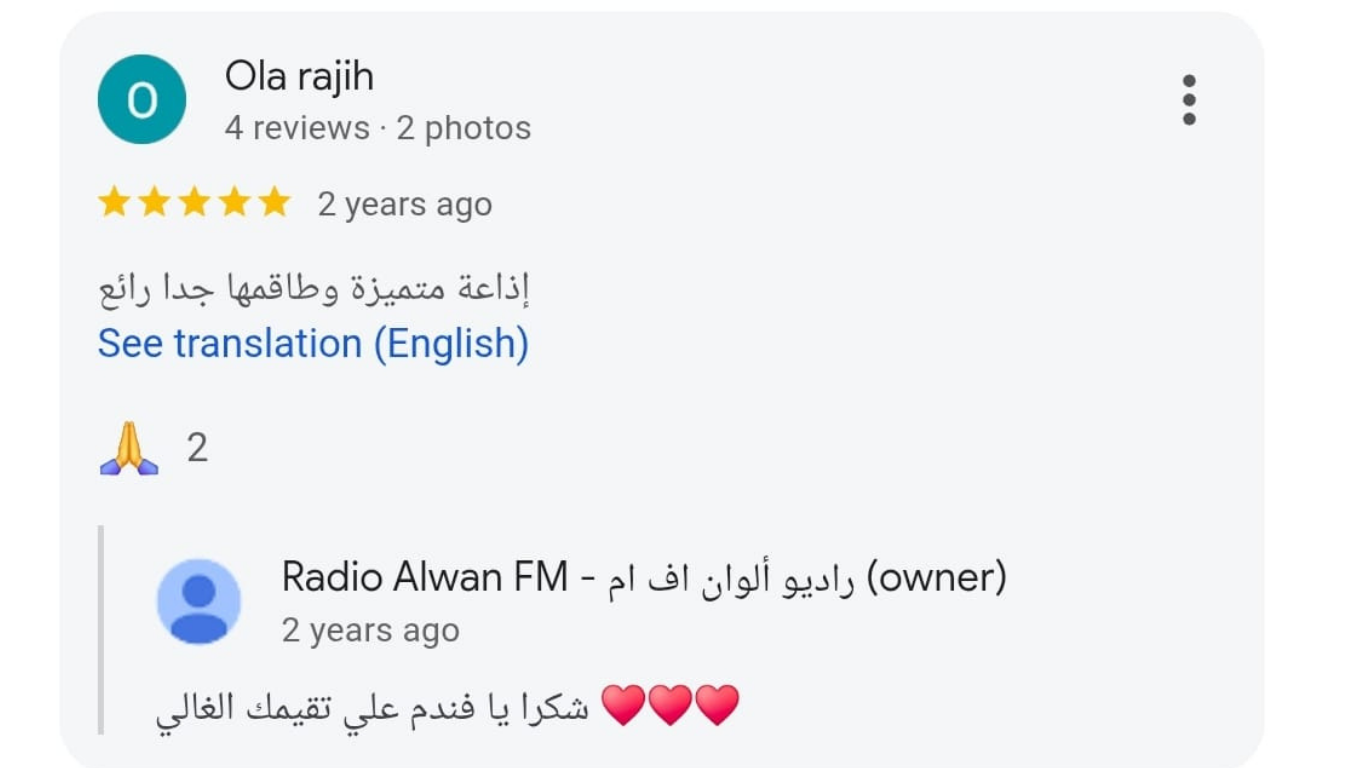Open Ola rajih's profile avatar
The width and height of the screenshot is (1366, 768).
pos(141,100)
